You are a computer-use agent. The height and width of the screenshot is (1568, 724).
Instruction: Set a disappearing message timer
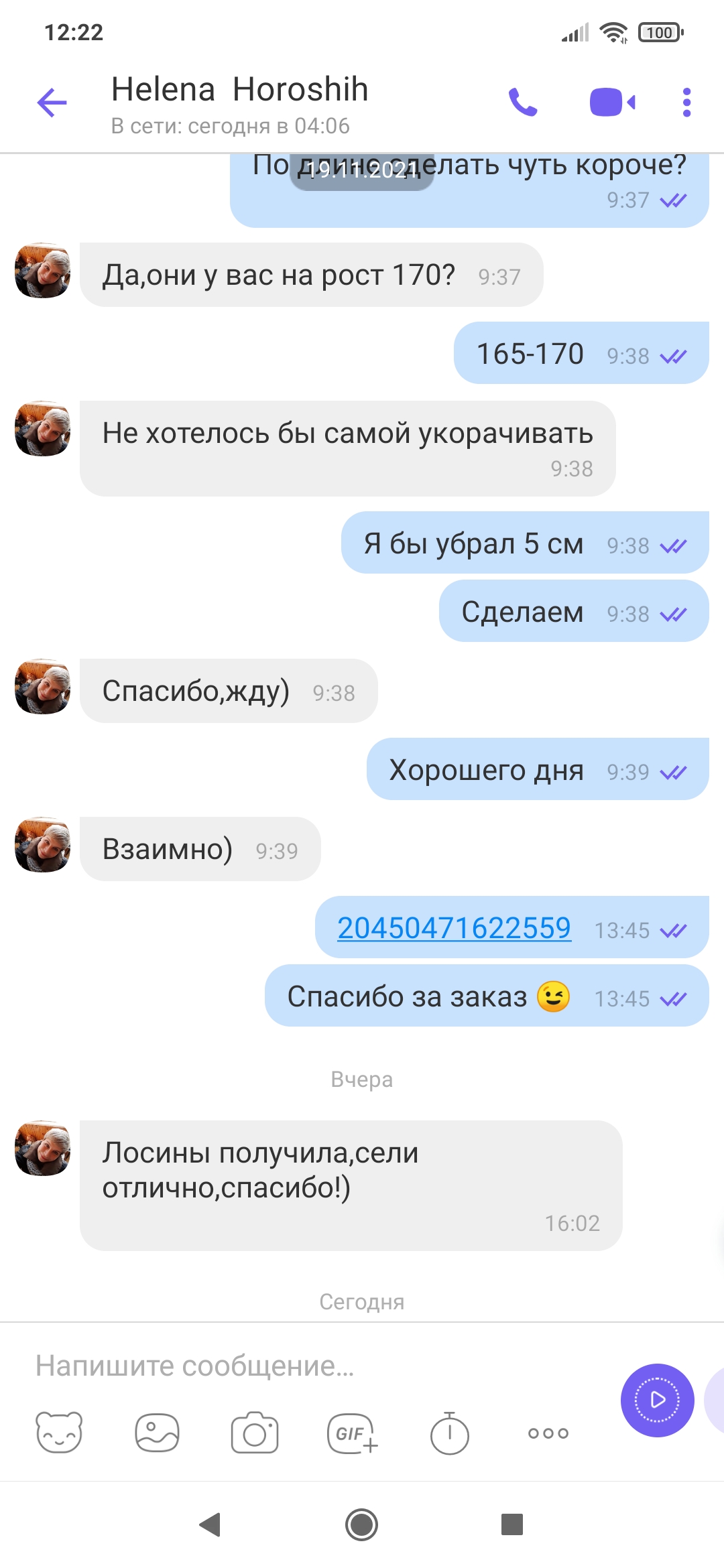(x=449, y=1433)
